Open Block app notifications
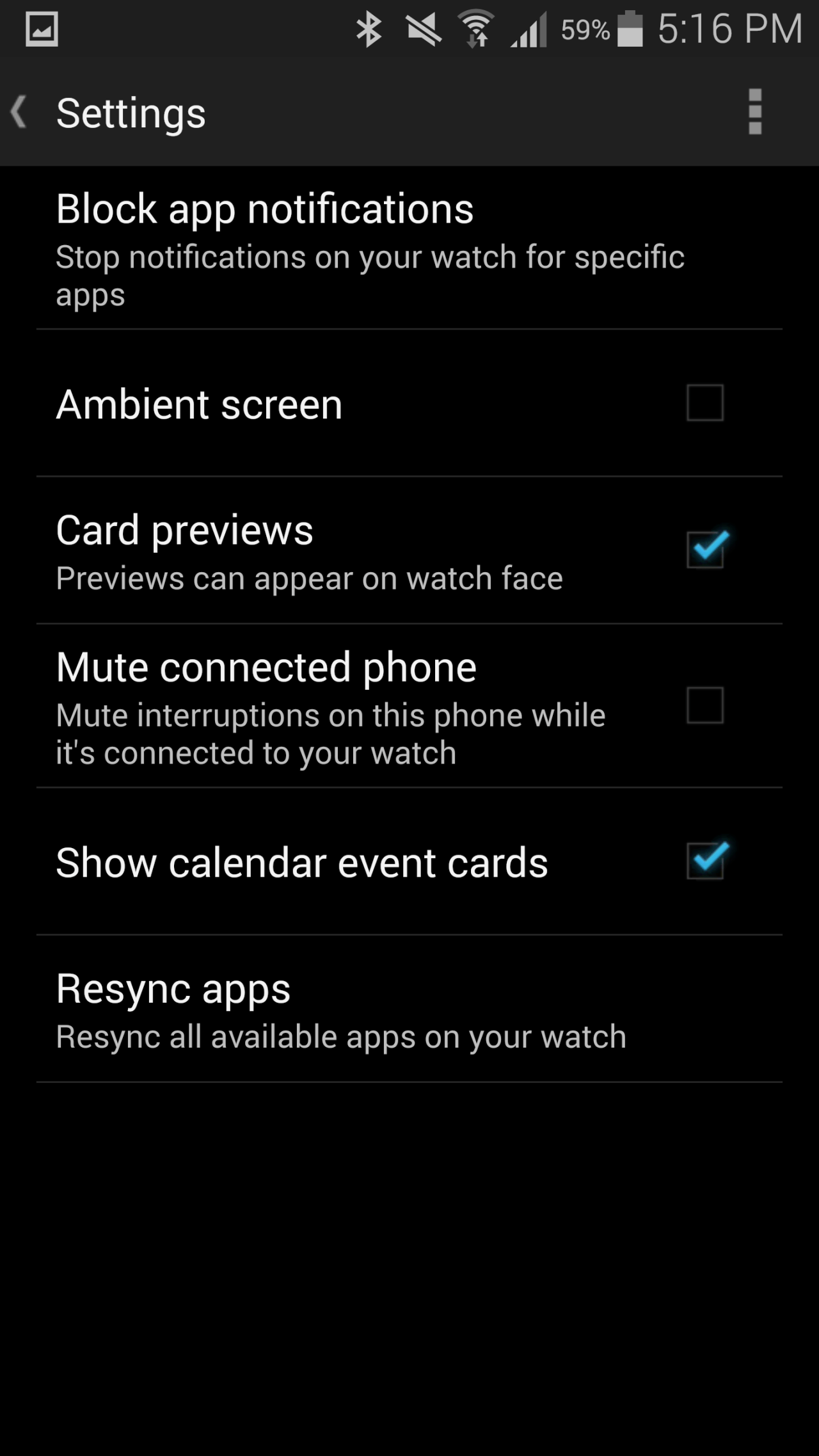Viewport: 819px width, 1456px height. click(409, 250)
